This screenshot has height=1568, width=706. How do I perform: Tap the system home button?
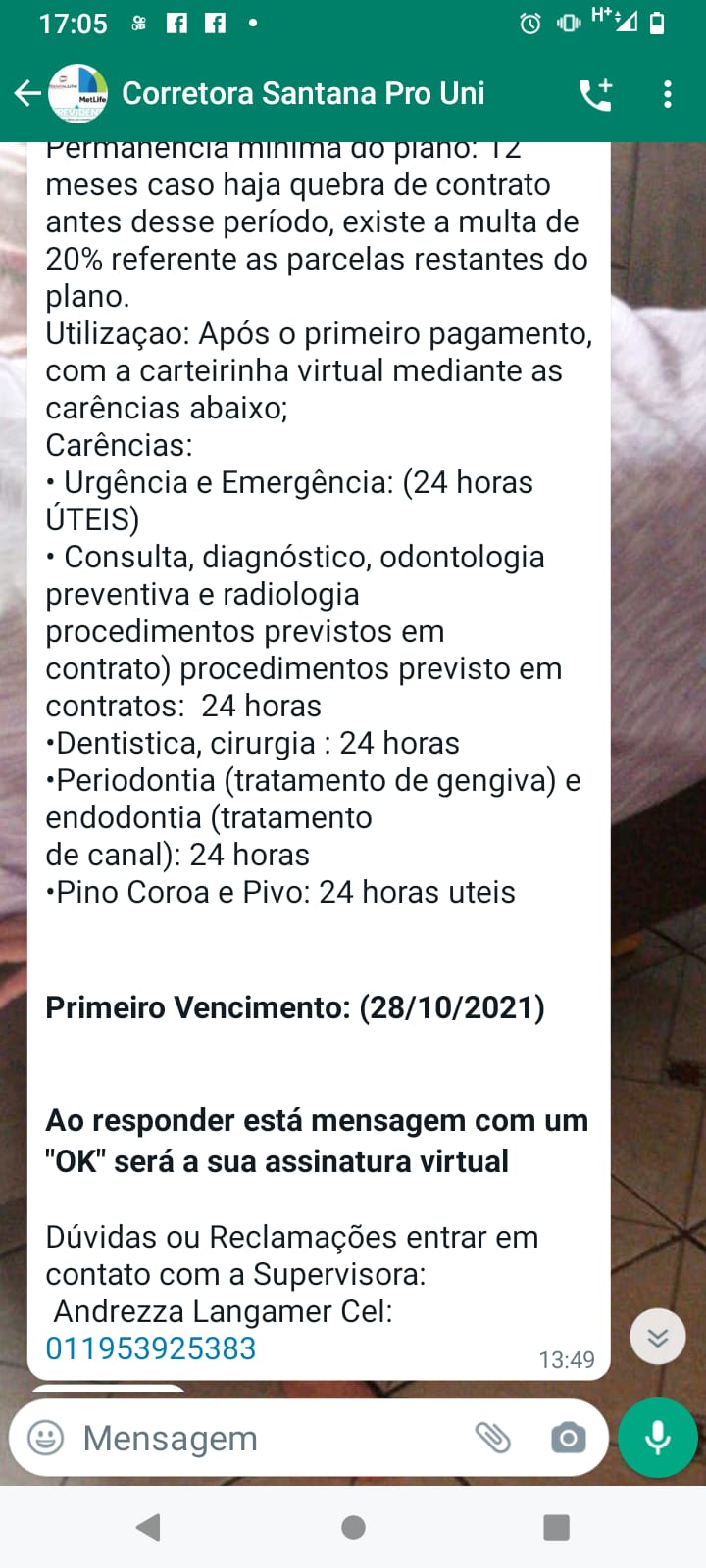(353, 1527)
